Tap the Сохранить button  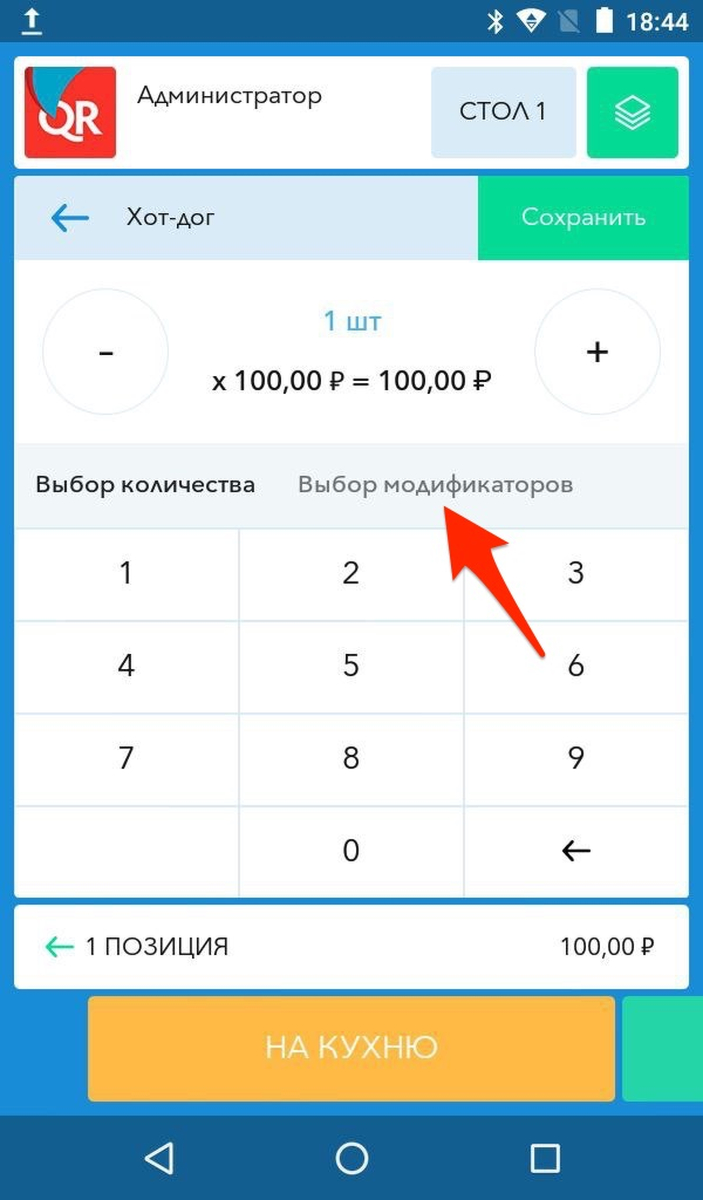pos(583,218)
